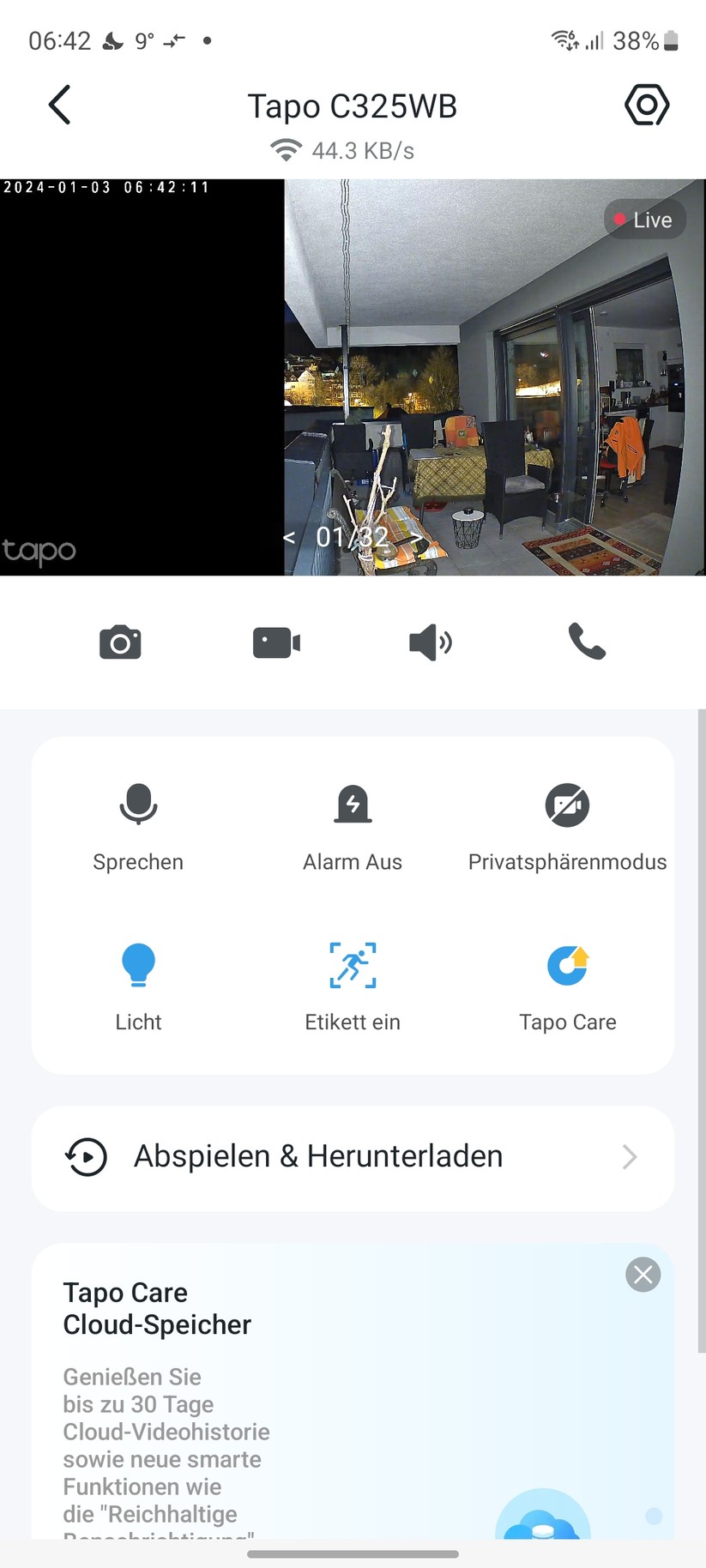
Task: Activate Sprechen to talk through camera
Action: [x=138, y=823]
